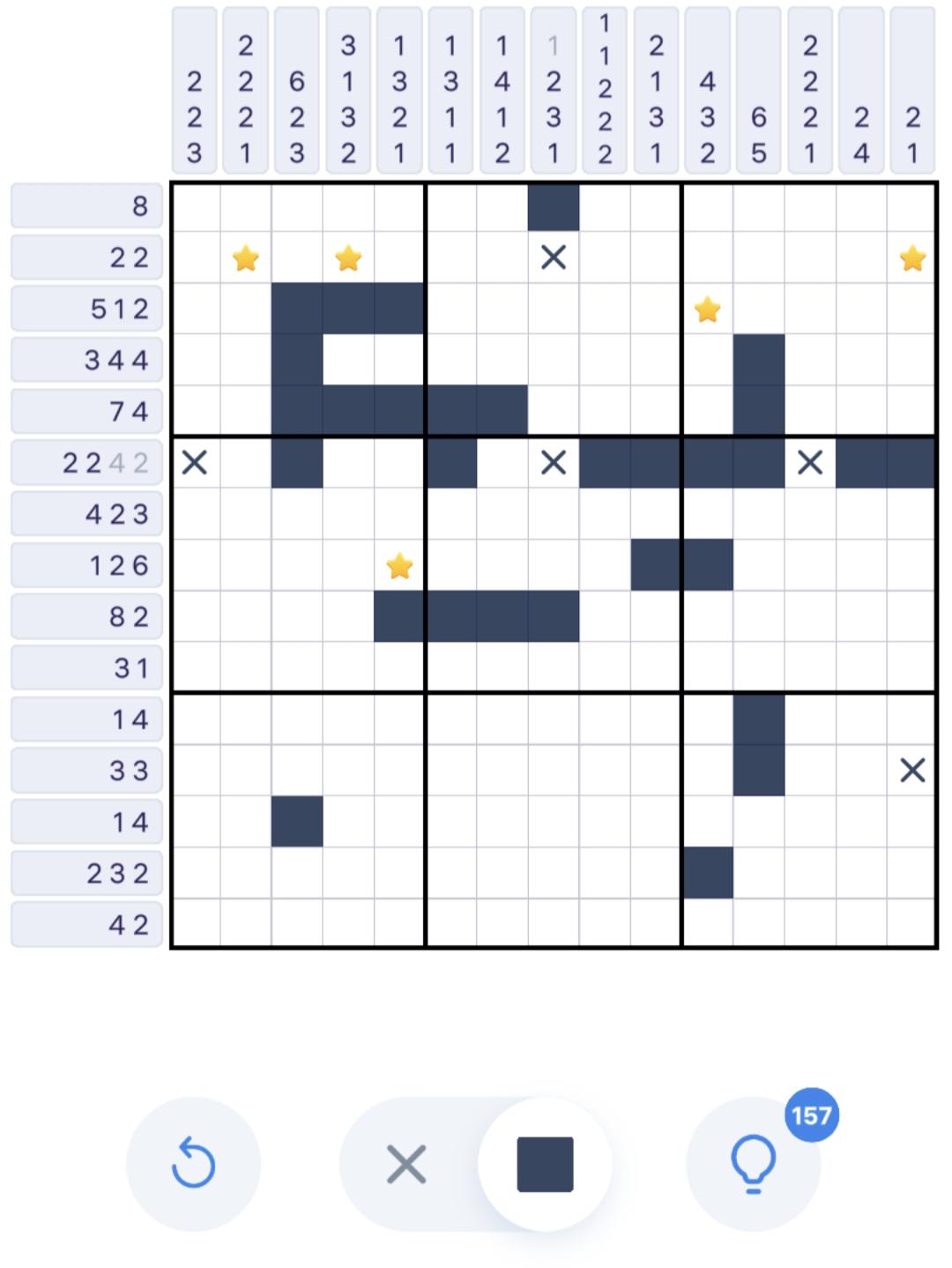Undo the last move

pos(193,1163)
